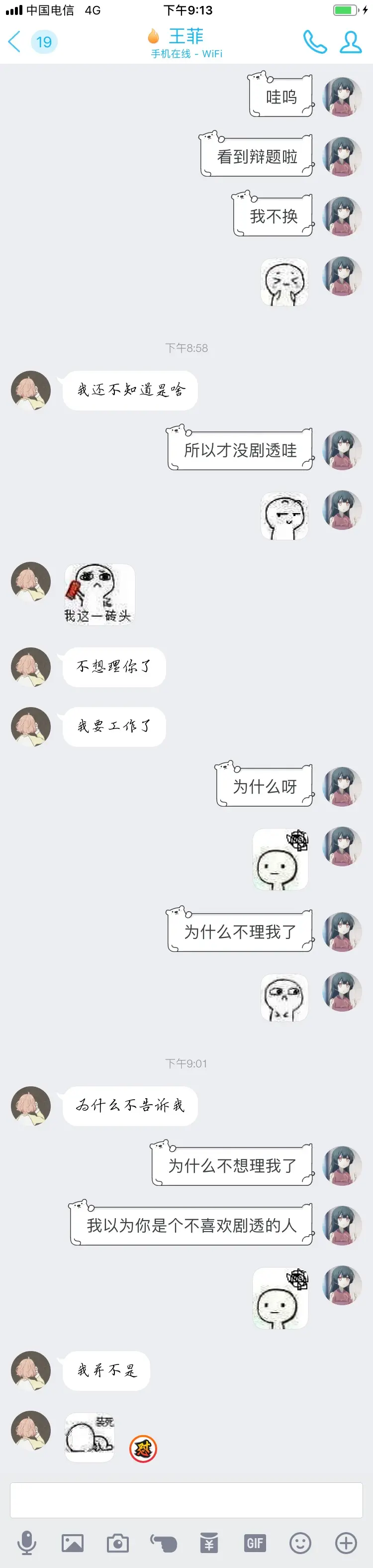
Task: Record a voice message with microphone
Action: pyautogui.click(x=27, y=1543)
